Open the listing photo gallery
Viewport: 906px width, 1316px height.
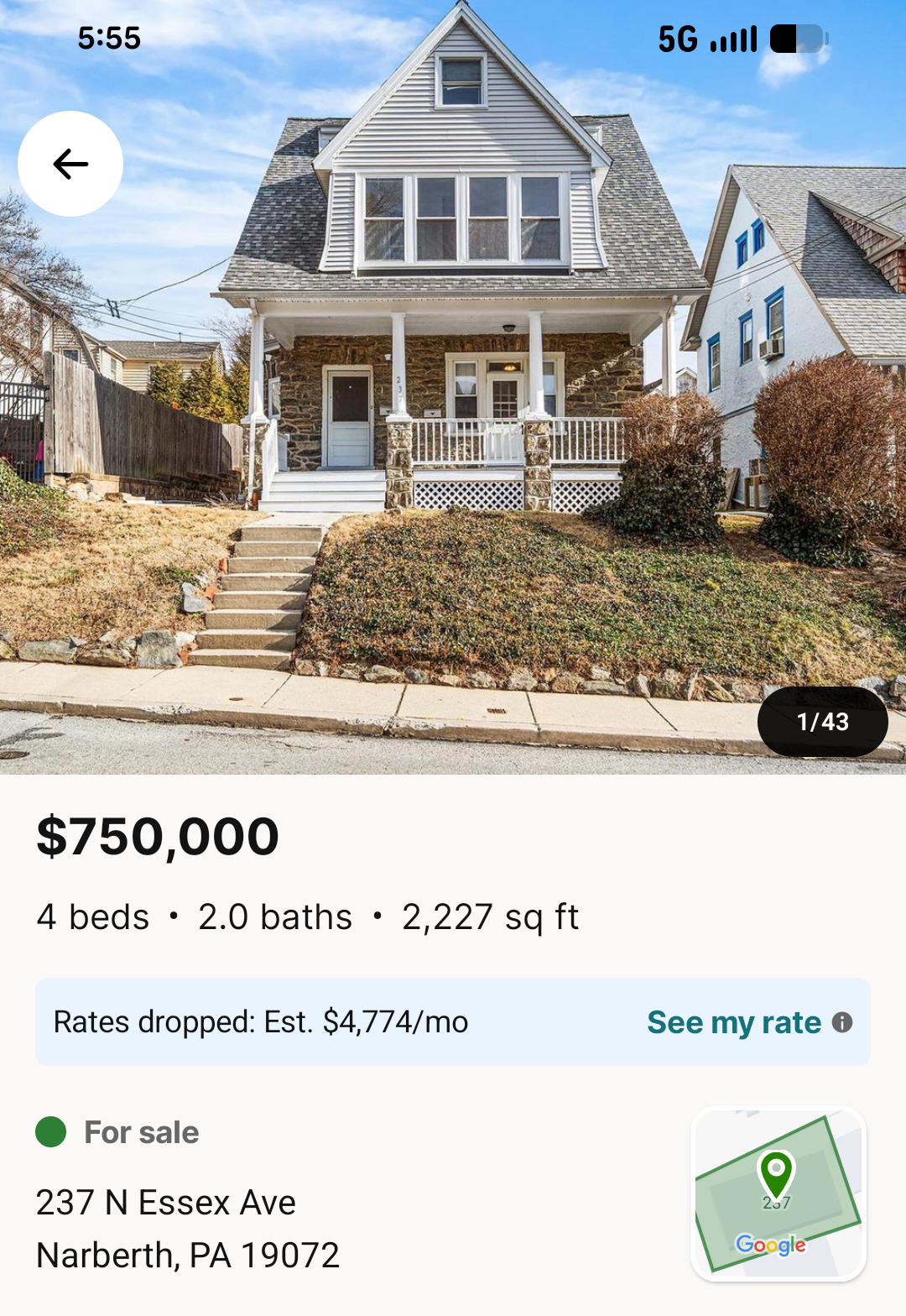tap(453, 420)
